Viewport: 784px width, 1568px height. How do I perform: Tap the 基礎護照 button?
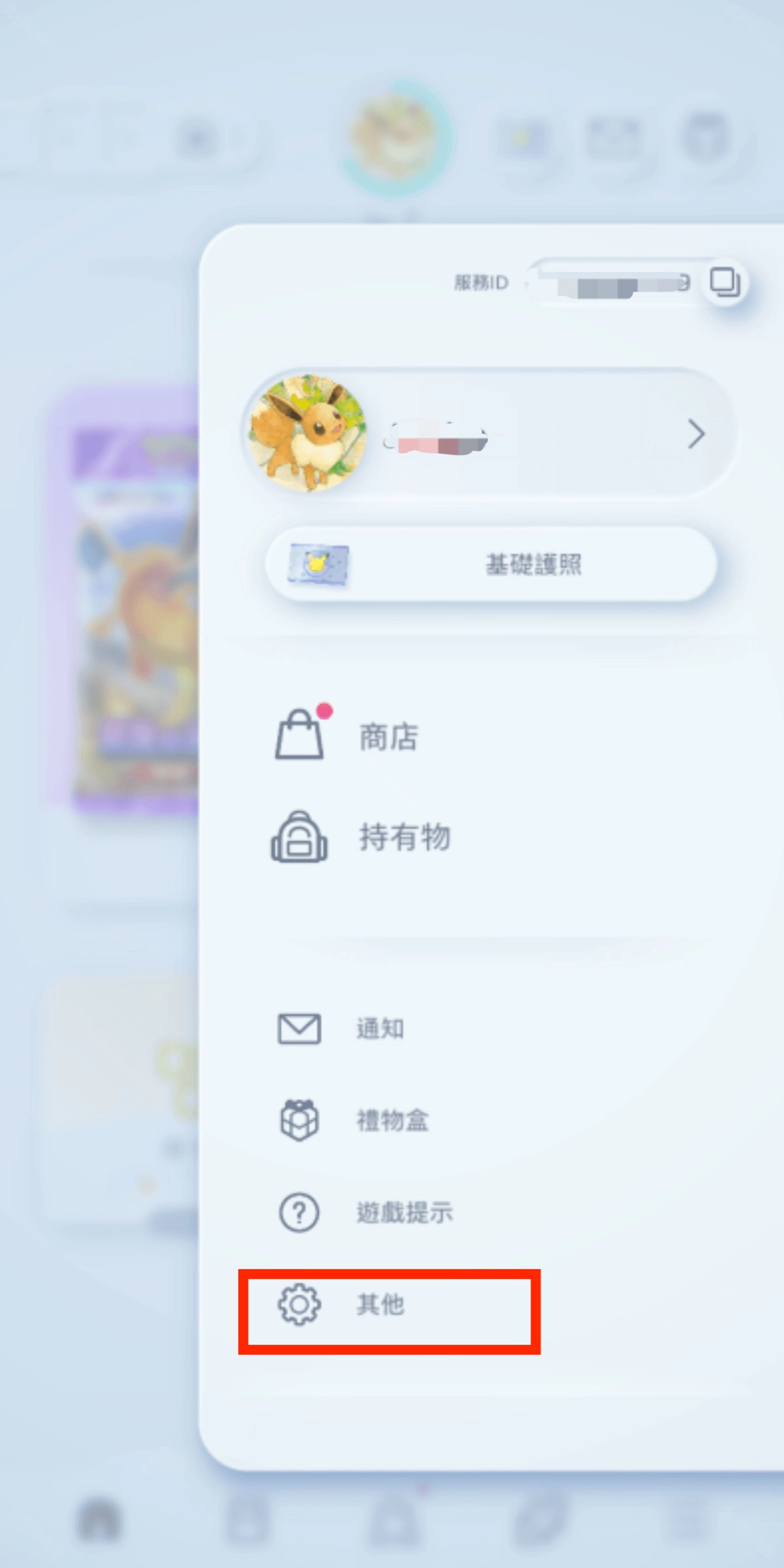[x=491, y=564]
